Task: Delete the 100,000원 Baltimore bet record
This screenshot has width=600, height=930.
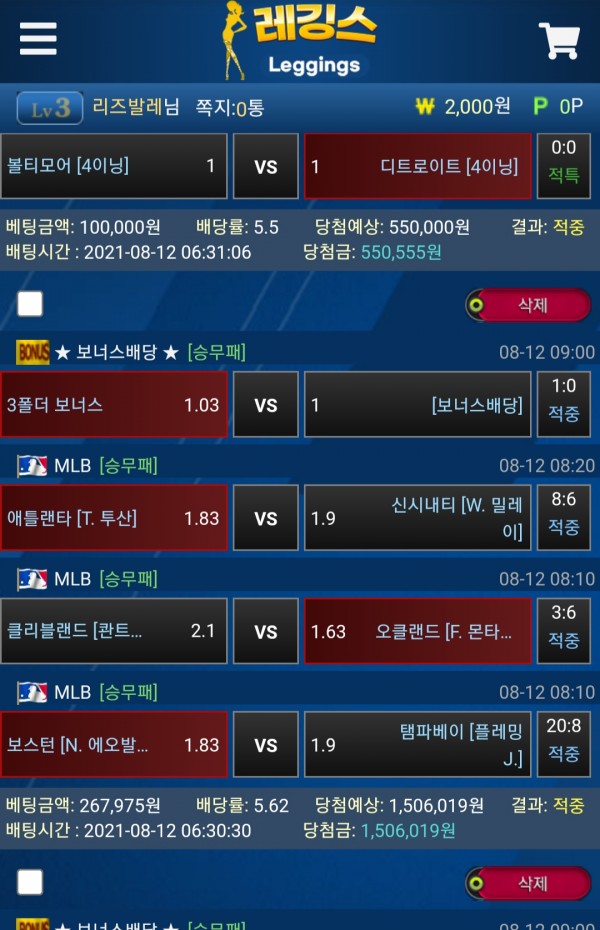Action: pyautogui.click(x=528, y=305)
